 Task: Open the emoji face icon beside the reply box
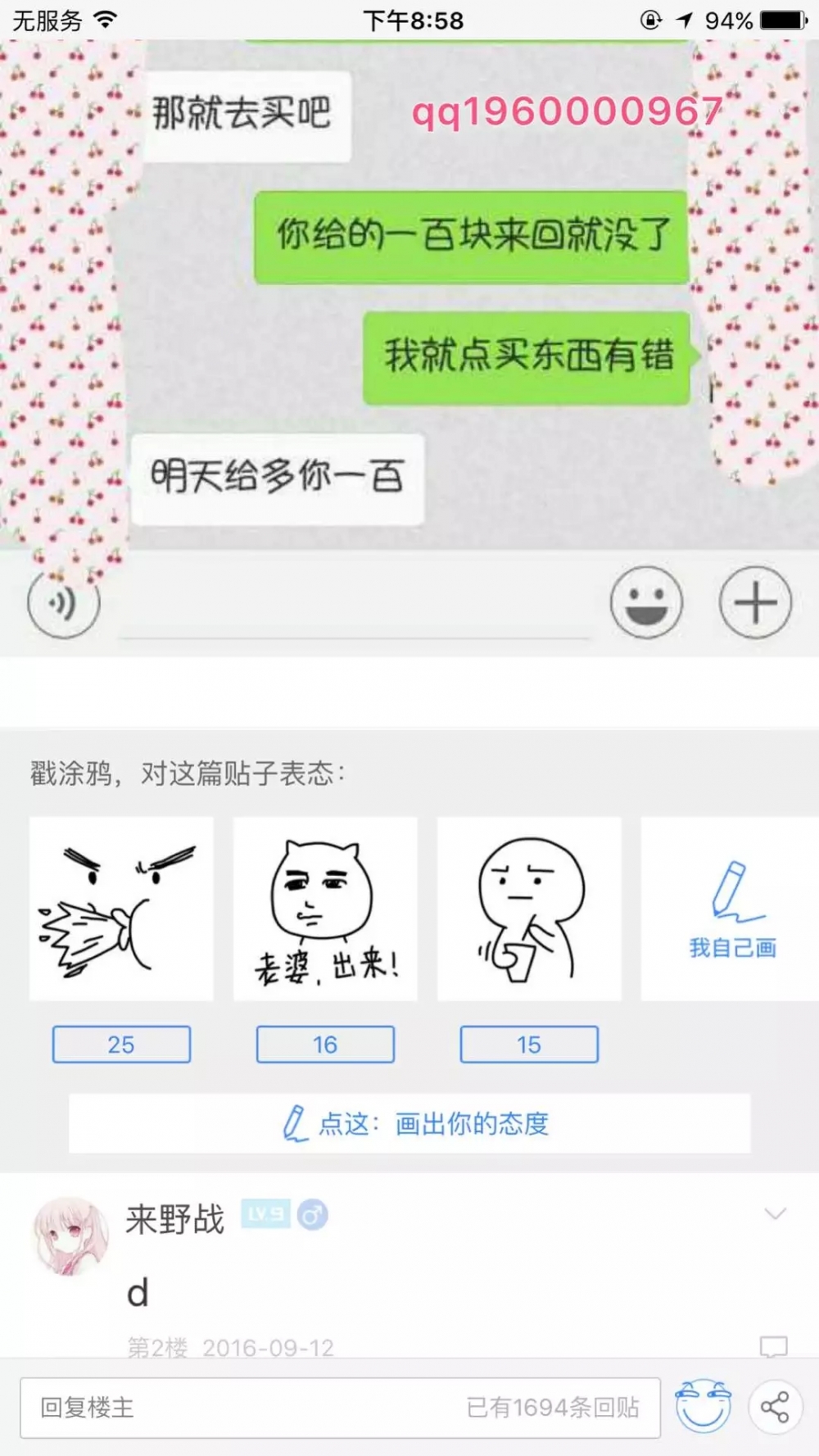tap(703, 1406)
